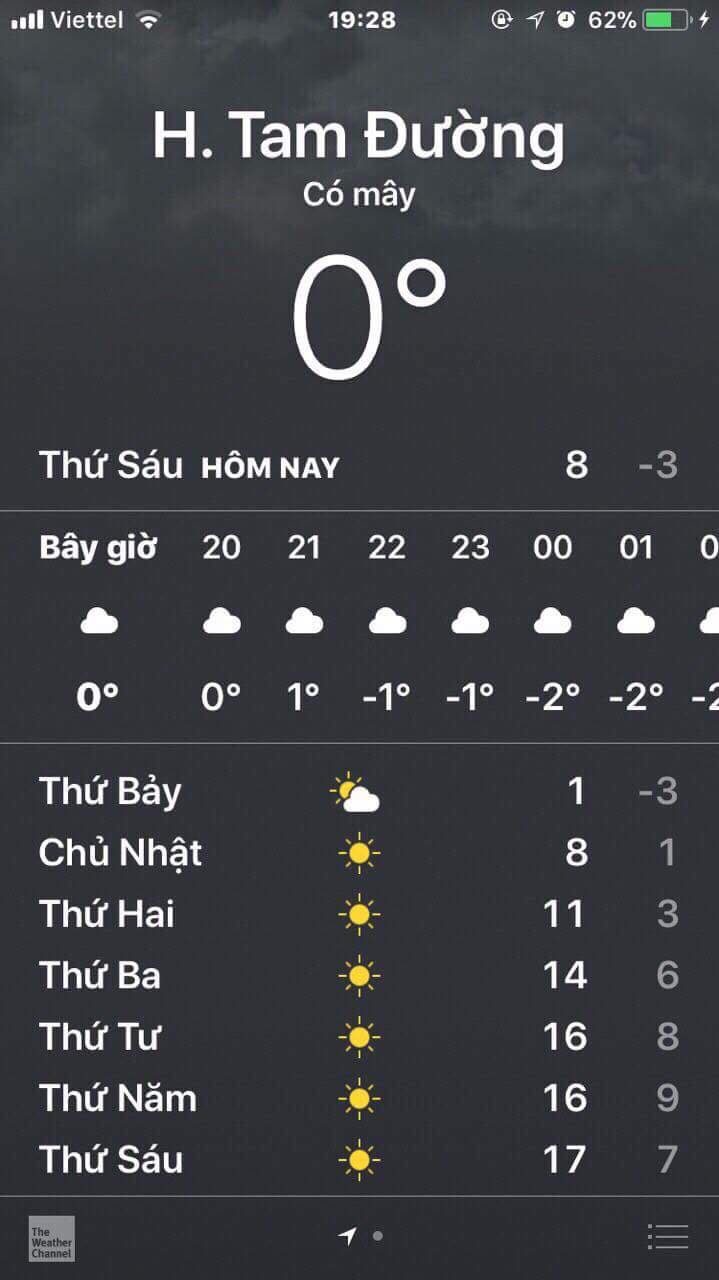Open the city list menu

667,1237
